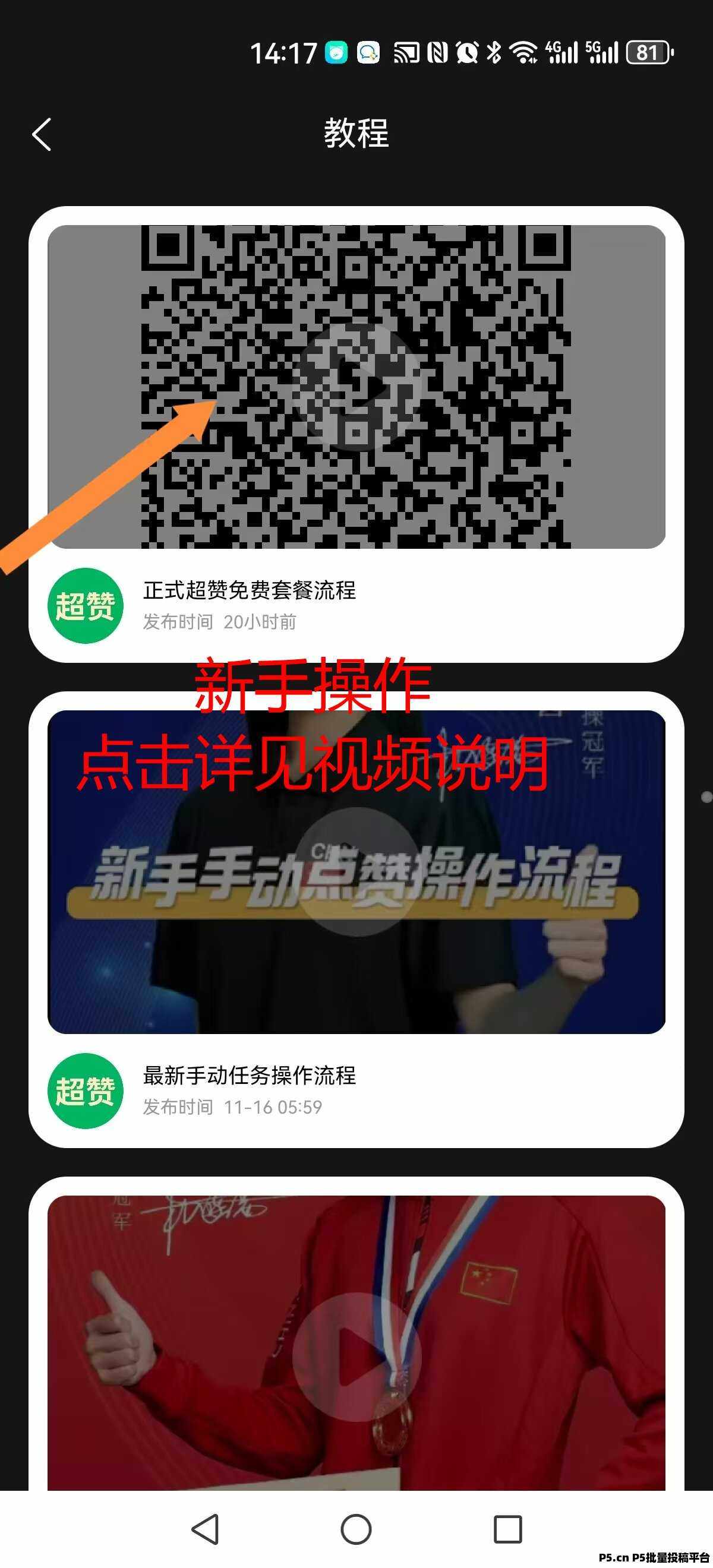
Task: Open the recent apps overview
Action: pos(508,1529)
